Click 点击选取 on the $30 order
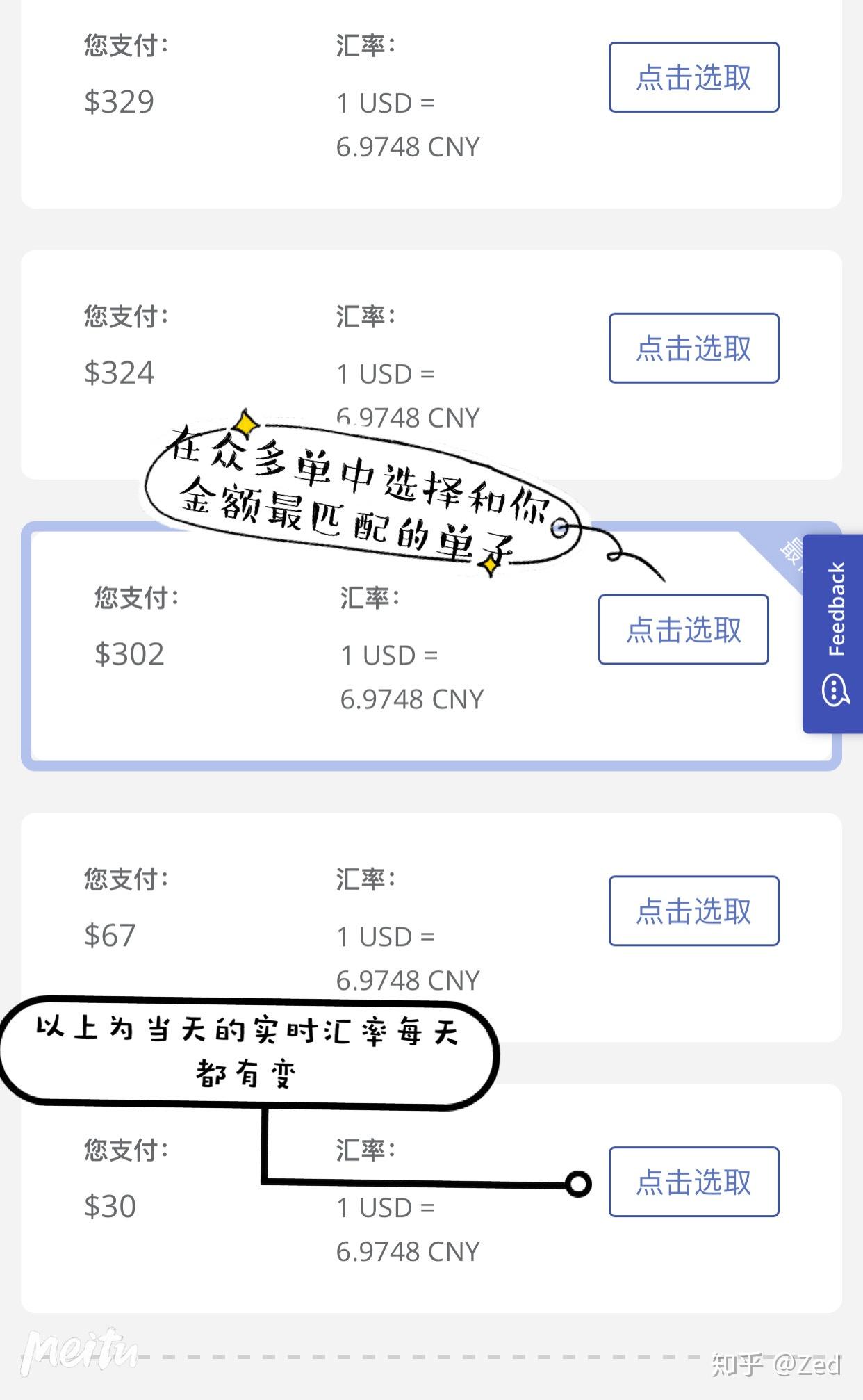 [693, 1182]
